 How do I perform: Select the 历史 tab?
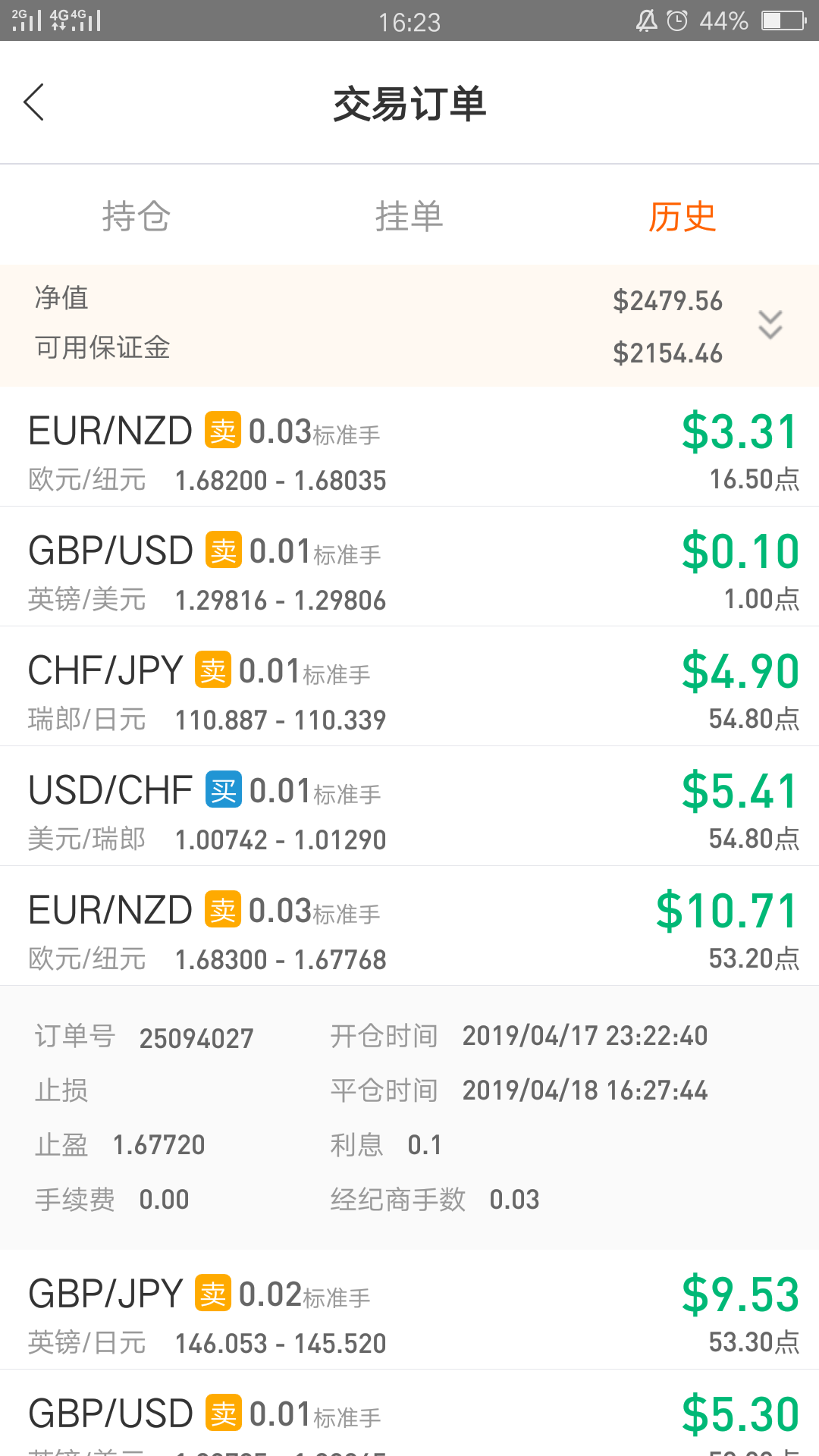pyautogui.click(x=682, y=216)
